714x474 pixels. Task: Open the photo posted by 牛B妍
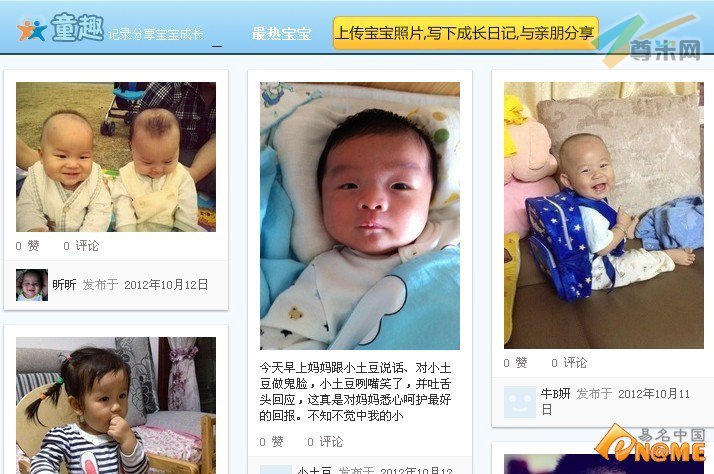[x=603, y=215]
